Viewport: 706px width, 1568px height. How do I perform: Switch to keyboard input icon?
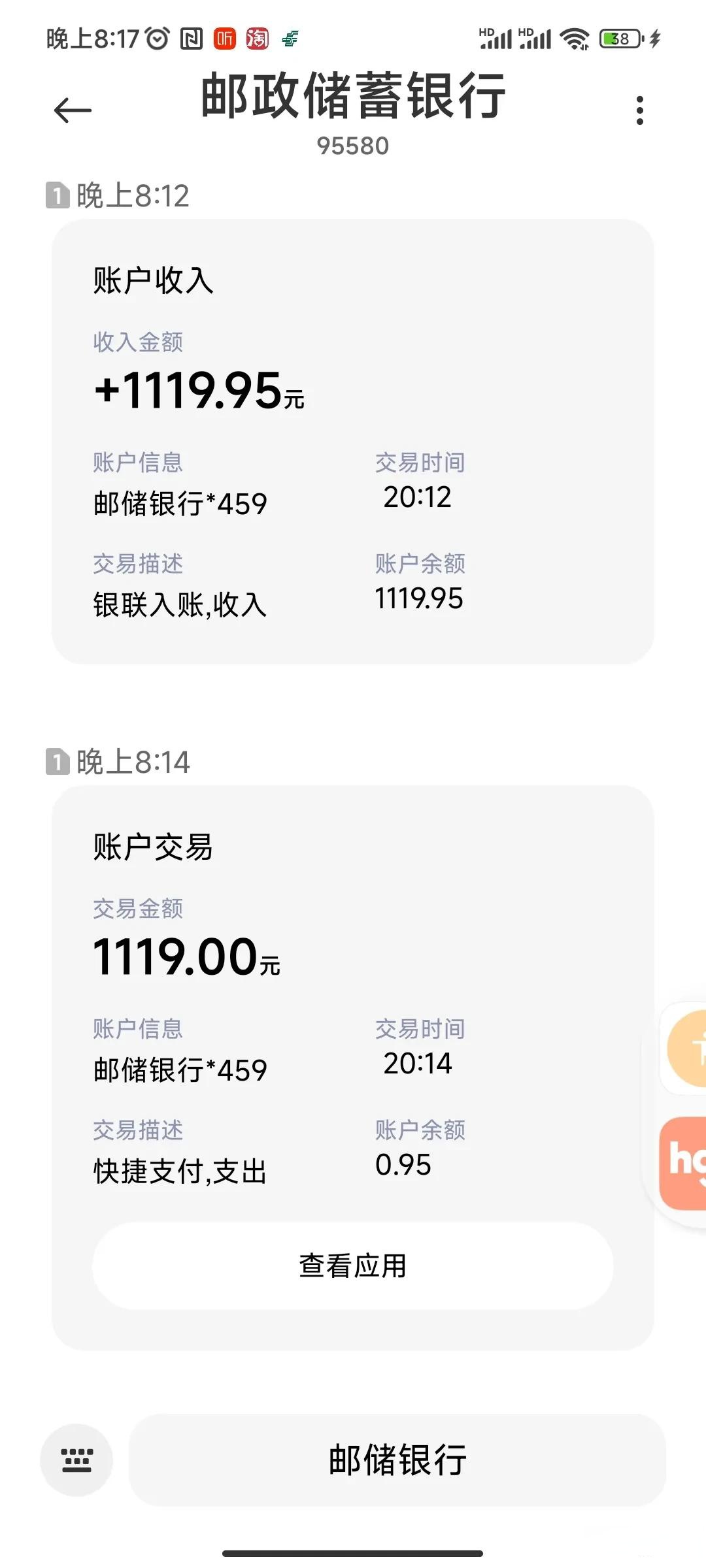(76, 1460)
